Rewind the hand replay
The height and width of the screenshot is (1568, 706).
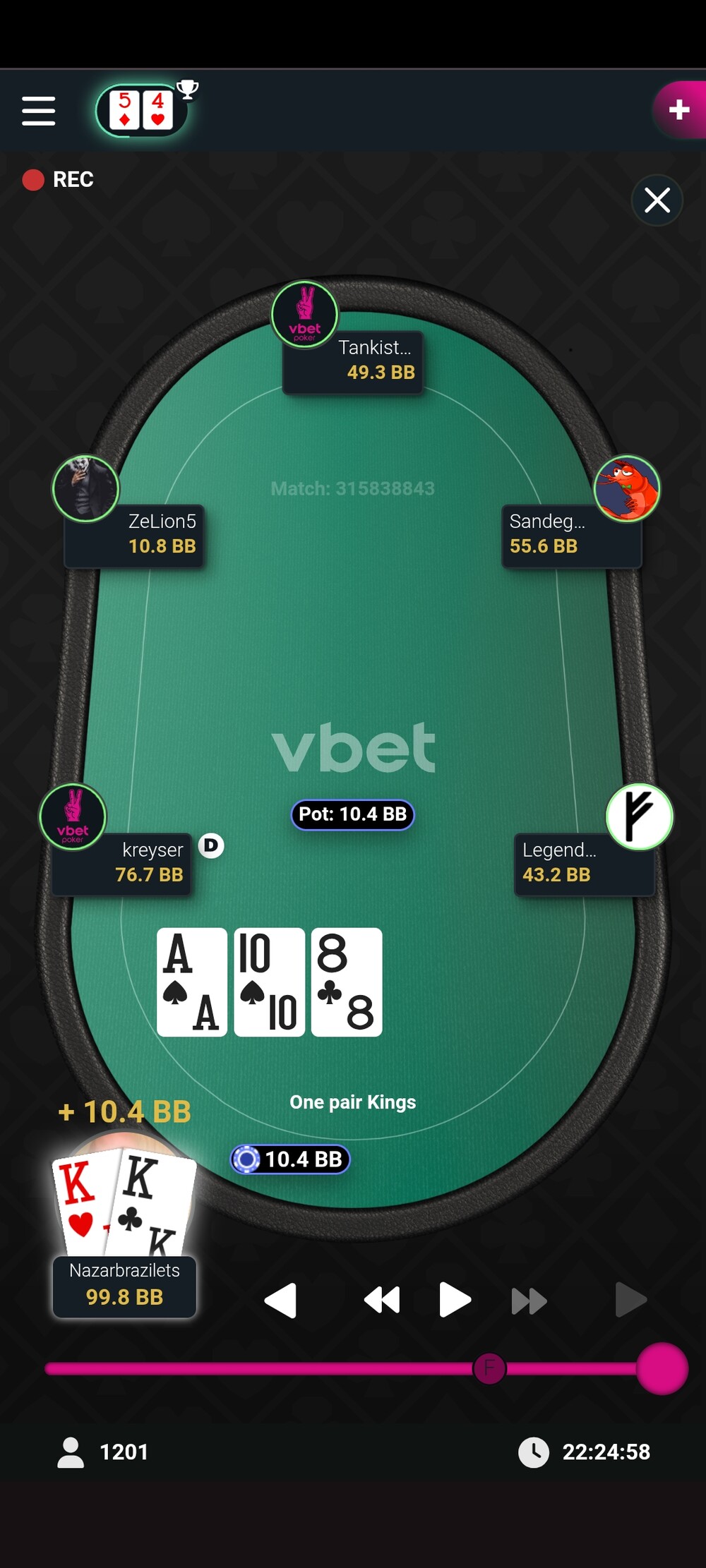pos(382,1300)
